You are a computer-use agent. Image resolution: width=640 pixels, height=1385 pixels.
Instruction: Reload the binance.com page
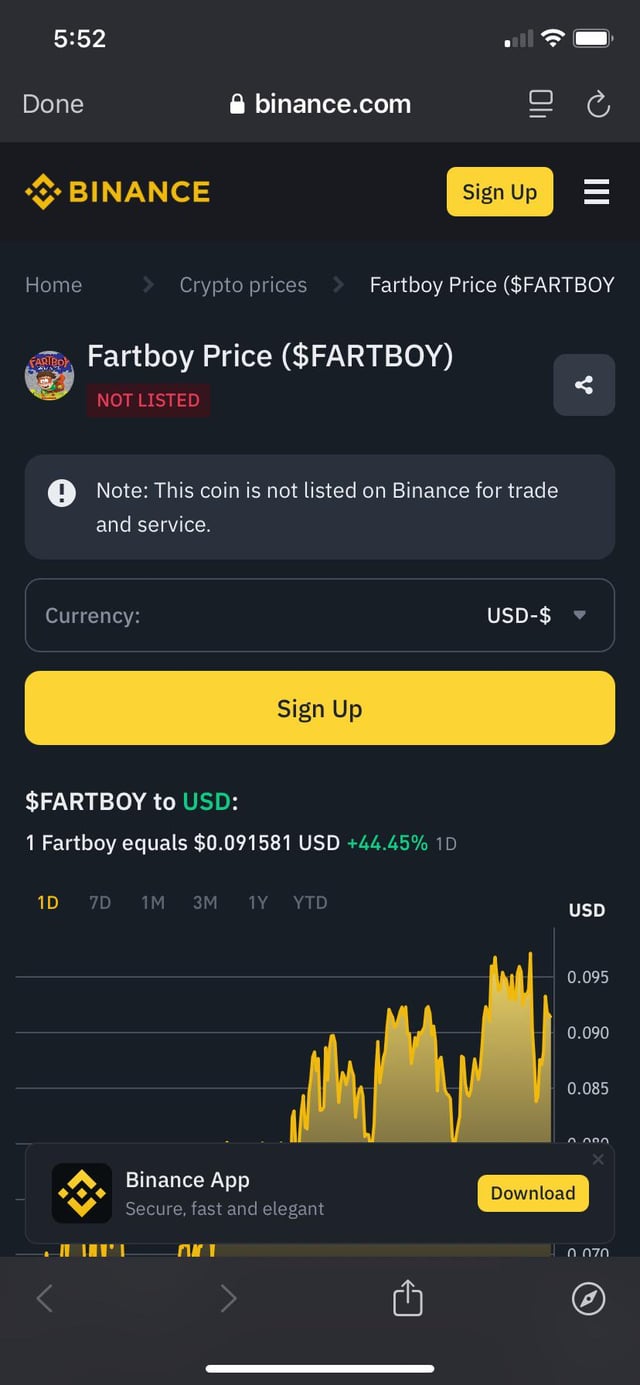point(598,104)
